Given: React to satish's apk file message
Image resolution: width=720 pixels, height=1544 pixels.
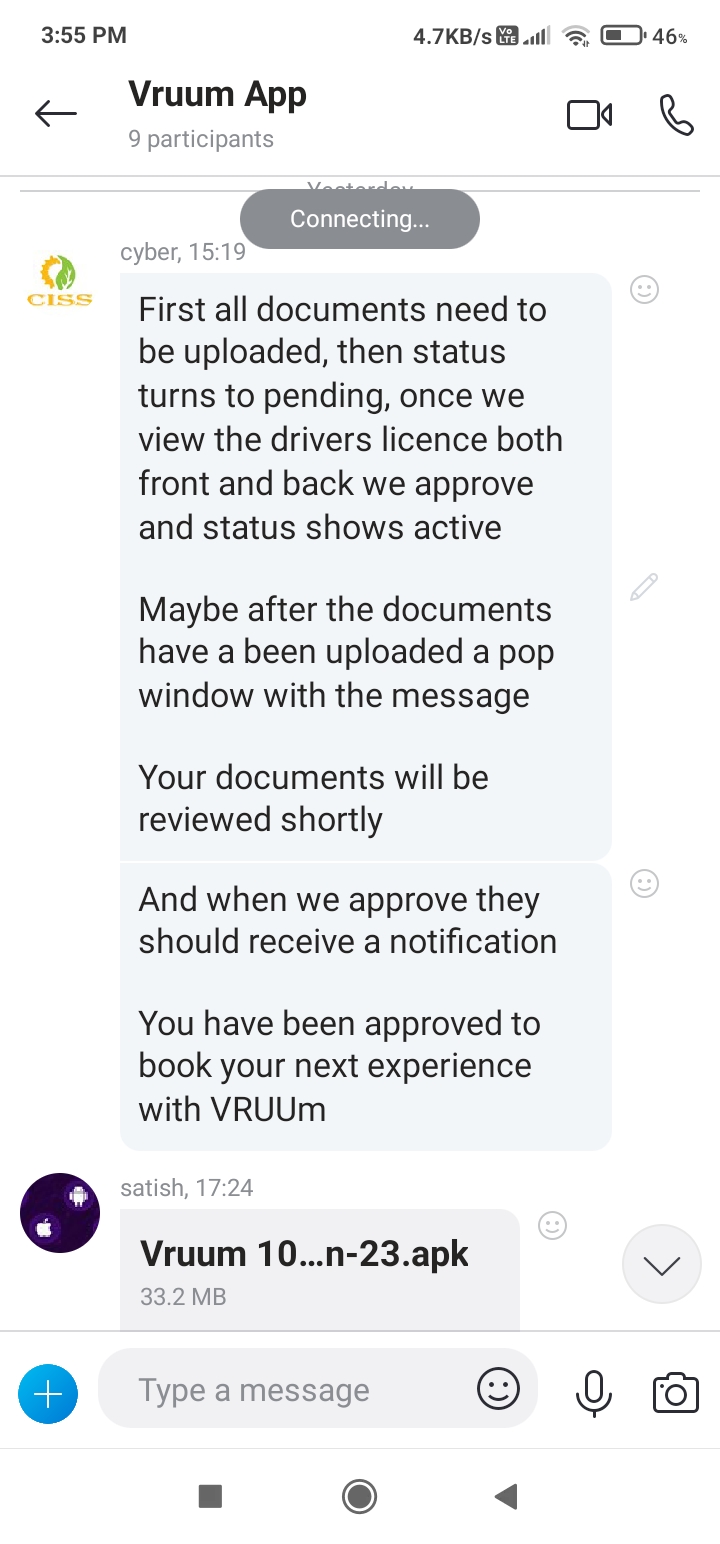Looking at the screenshot, I should coord(553,1226).
